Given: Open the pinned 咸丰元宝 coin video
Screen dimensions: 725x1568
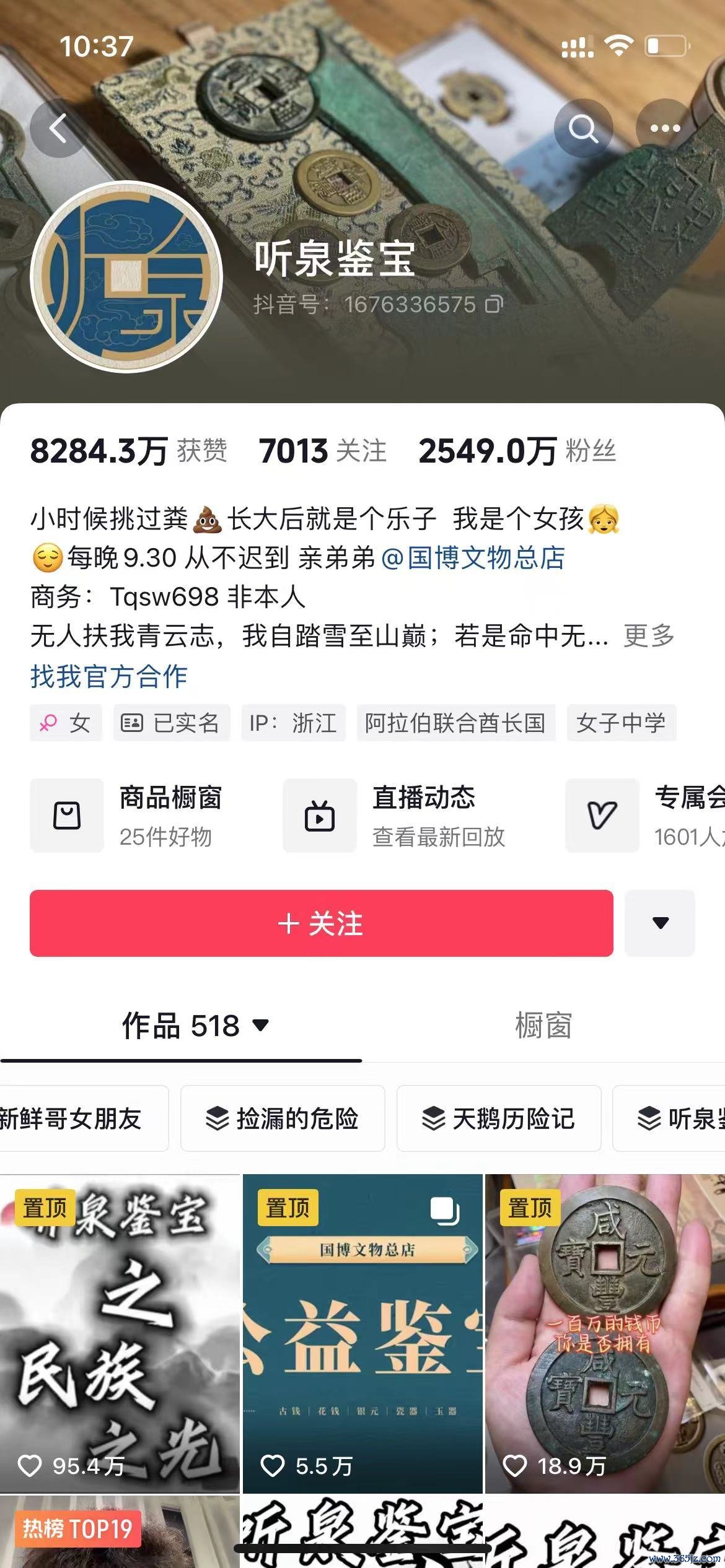Looking at the screenshot, I should (605, 1331).
